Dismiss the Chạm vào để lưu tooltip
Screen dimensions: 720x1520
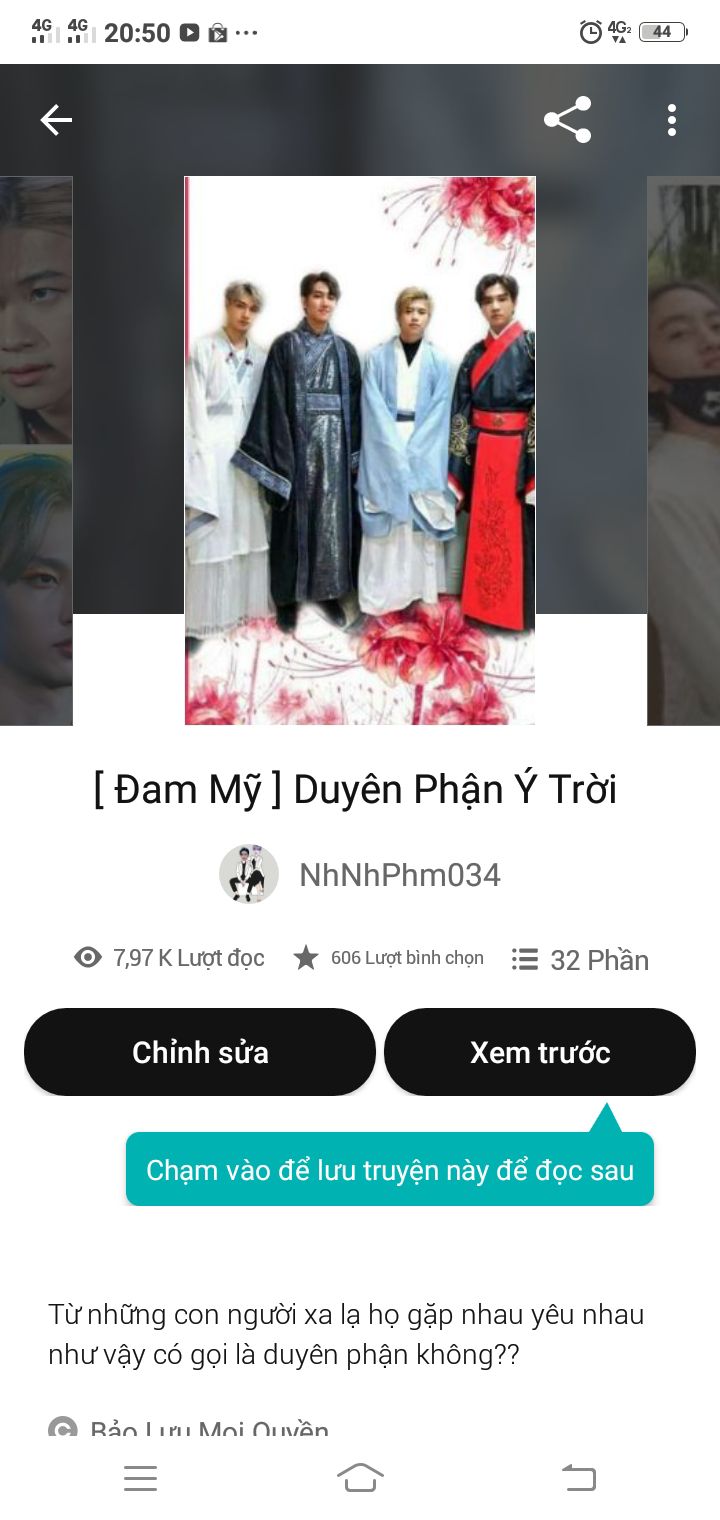(x=390, y=1170)
